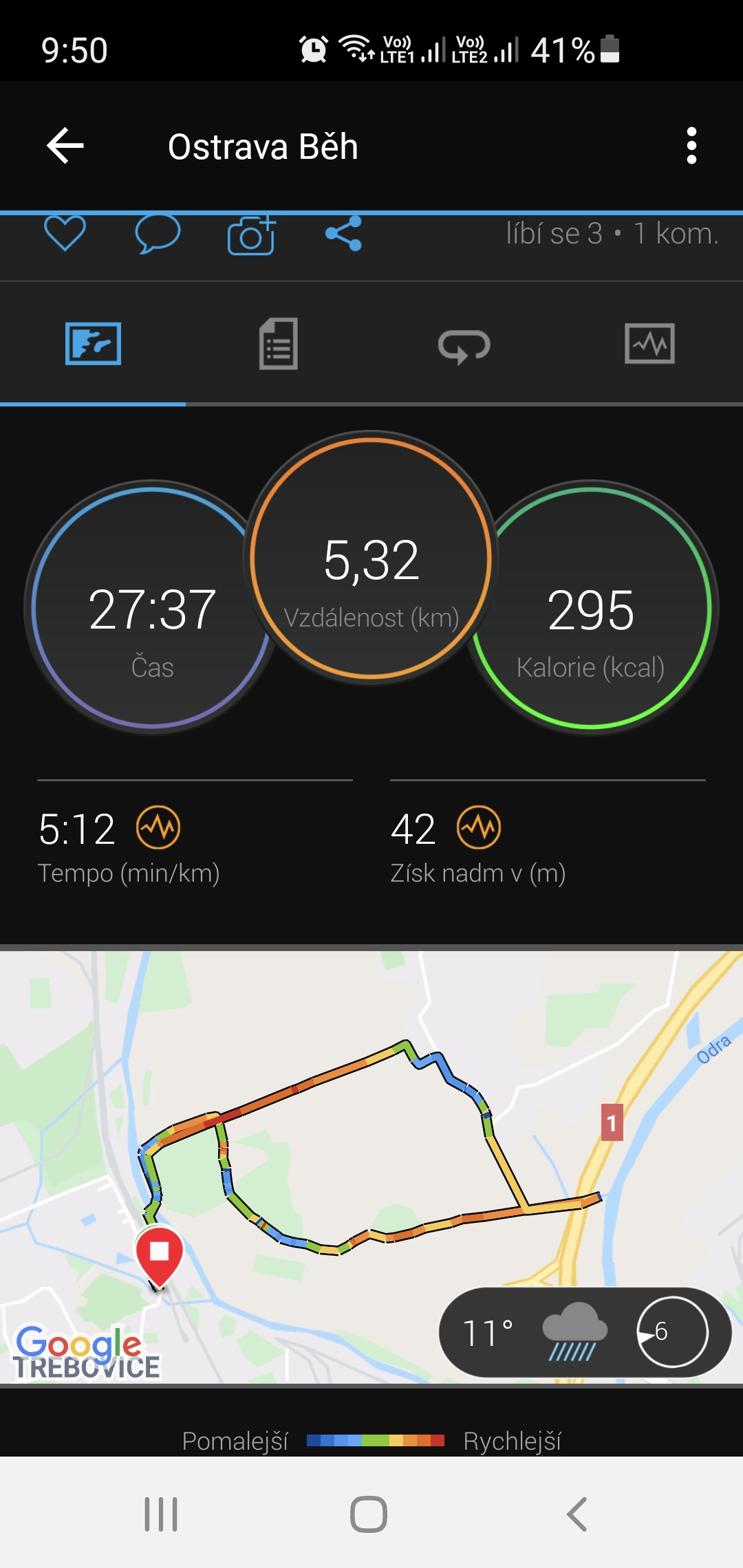Go back from Ostrava Běh activity
The width and height of the screenshot is (743, 1568).
65,146
